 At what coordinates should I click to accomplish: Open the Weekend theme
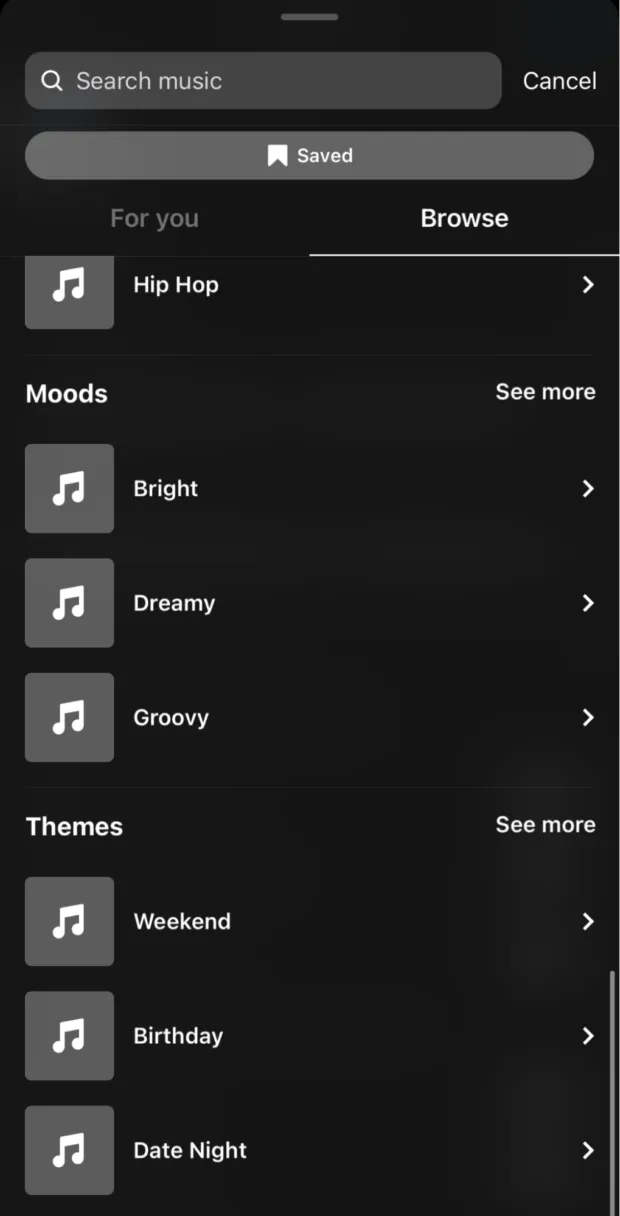[310, 922]
